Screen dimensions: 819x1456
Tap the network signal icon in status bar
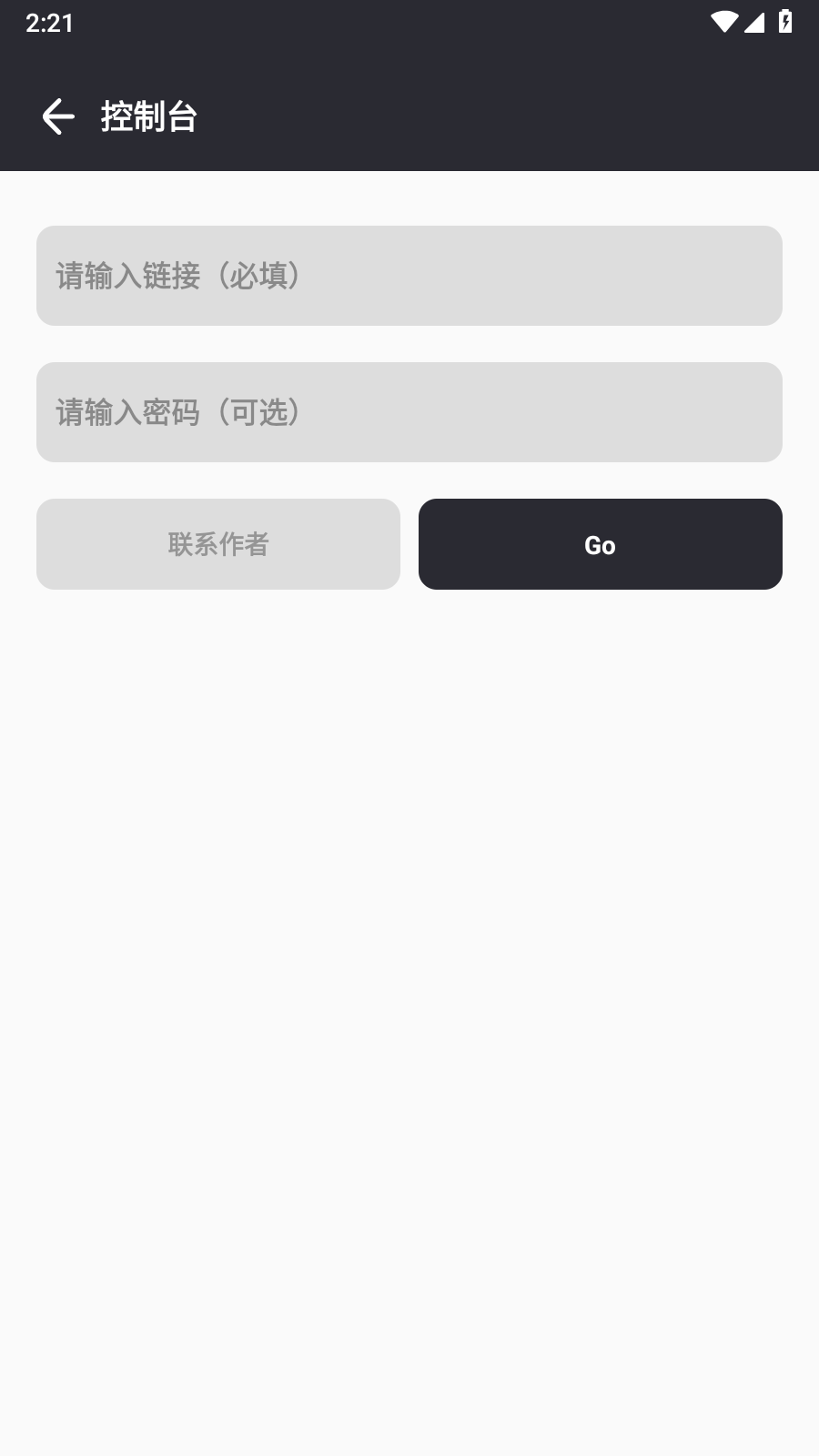click(755, 25)
